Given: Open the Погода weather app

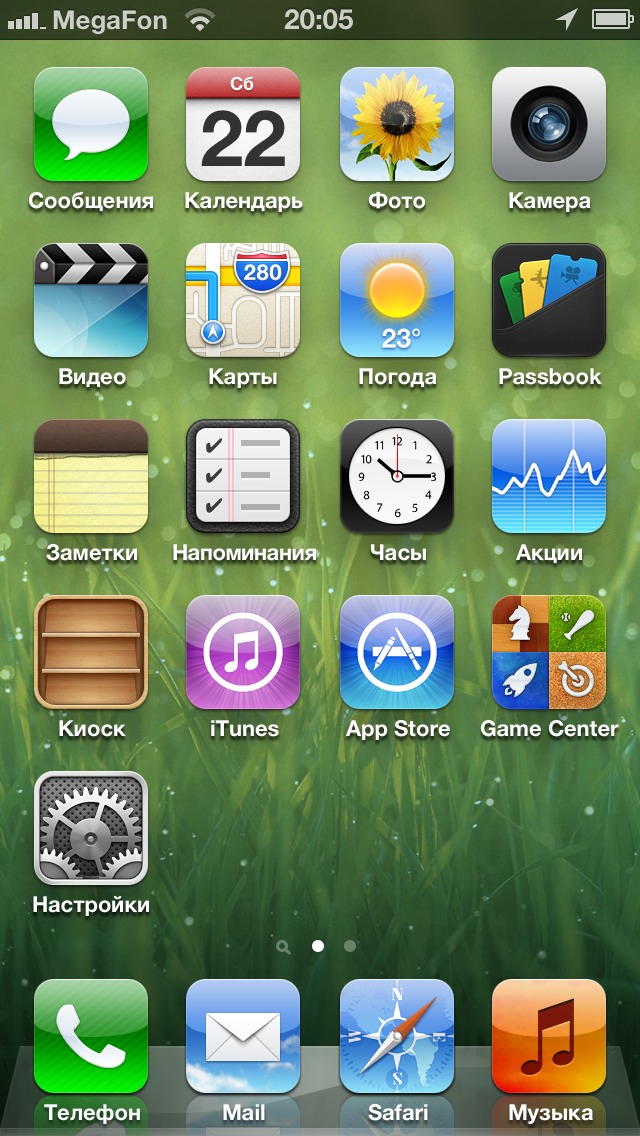Looking at the screenshot, I should (x=397, y=301).
